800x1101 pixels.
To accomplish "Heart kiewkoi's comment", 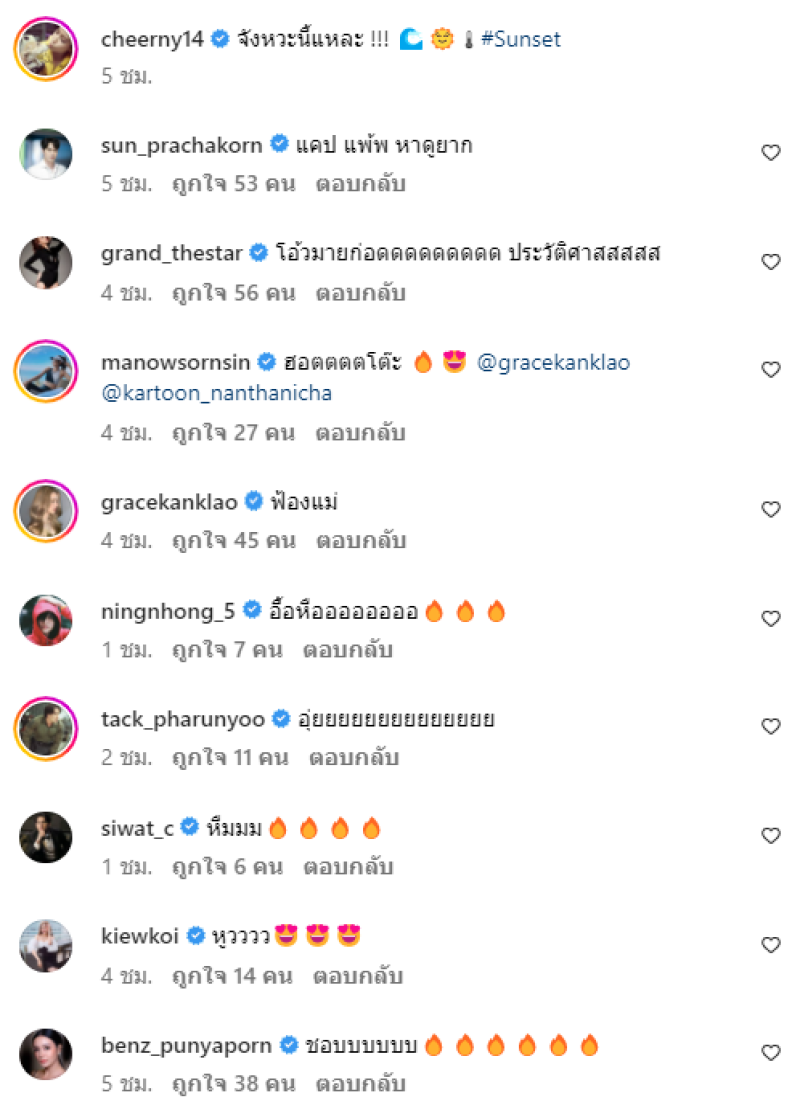I will (770, 944).
